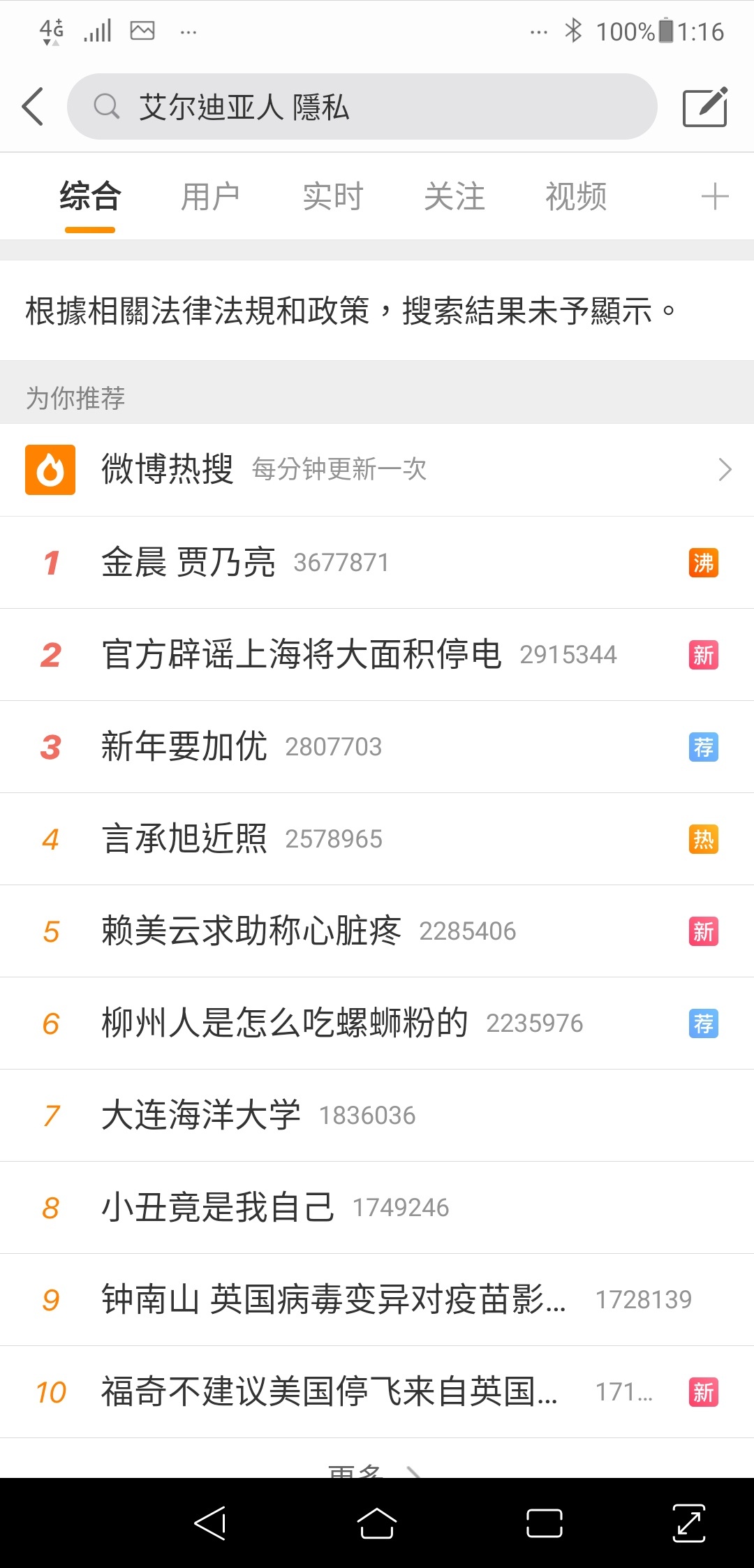Open hot topic 金晨 贾乃亮
This screenshot has width=754, height=1568.
coord(377,563)
